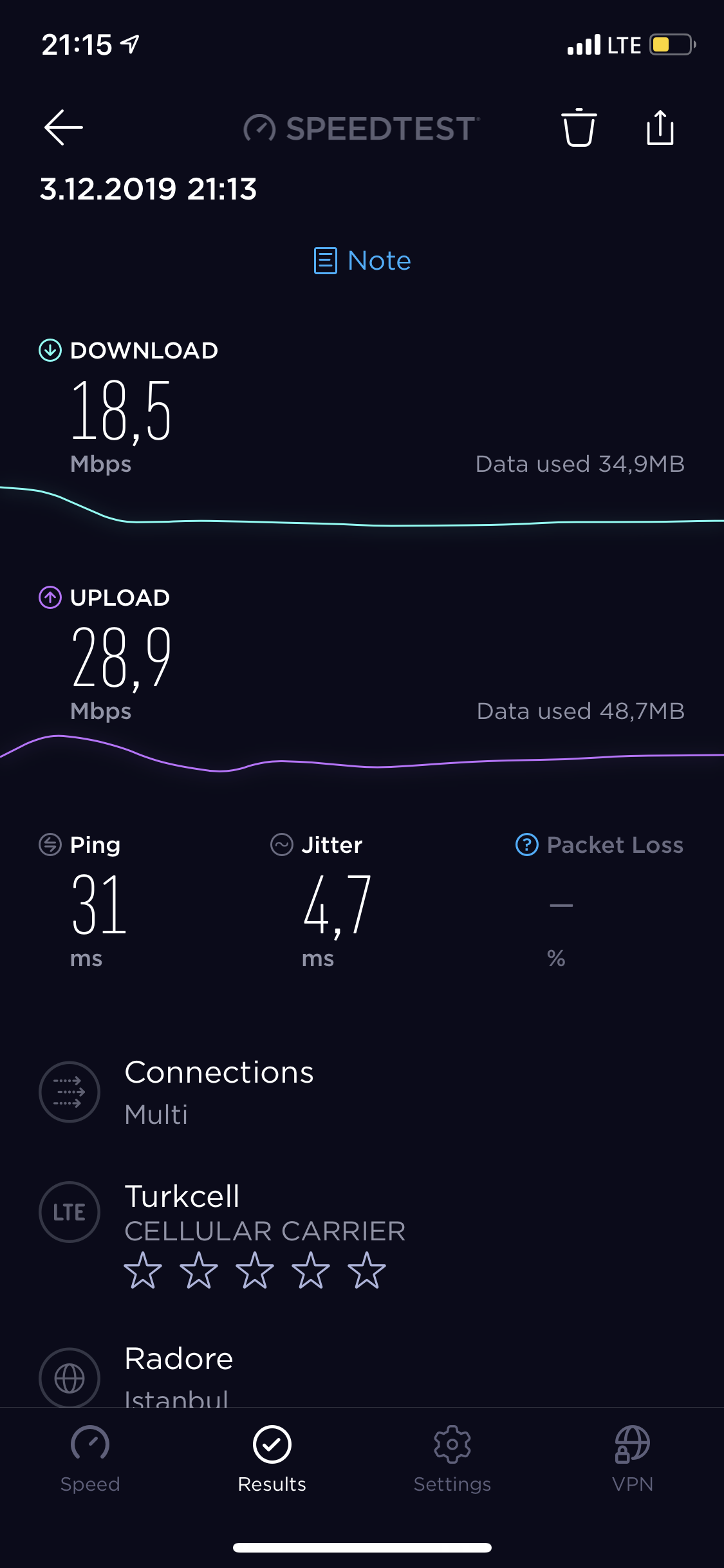
Task: Delete this result with the trash icon
Action: click(579, 127)
